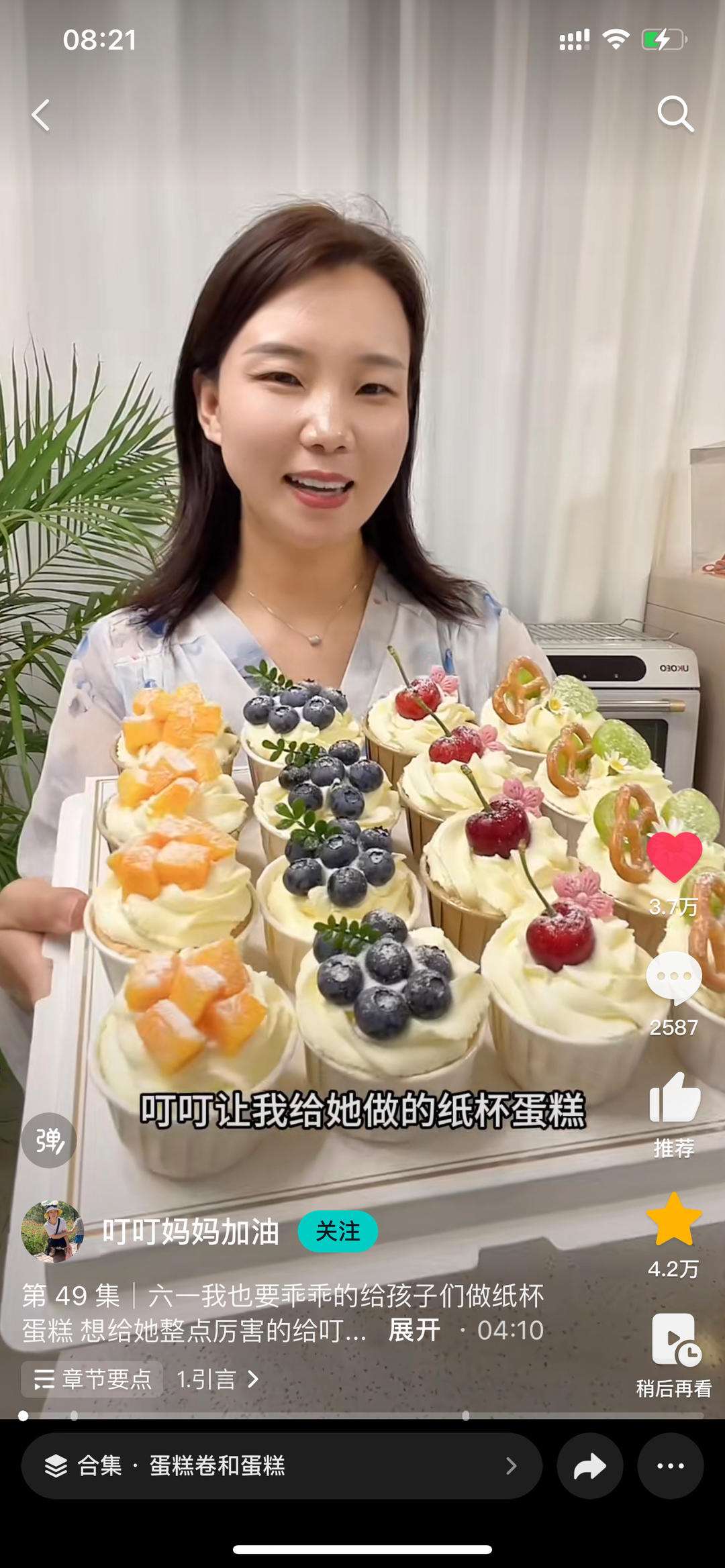Favorite the video with the star icon

pos(674,1219)
